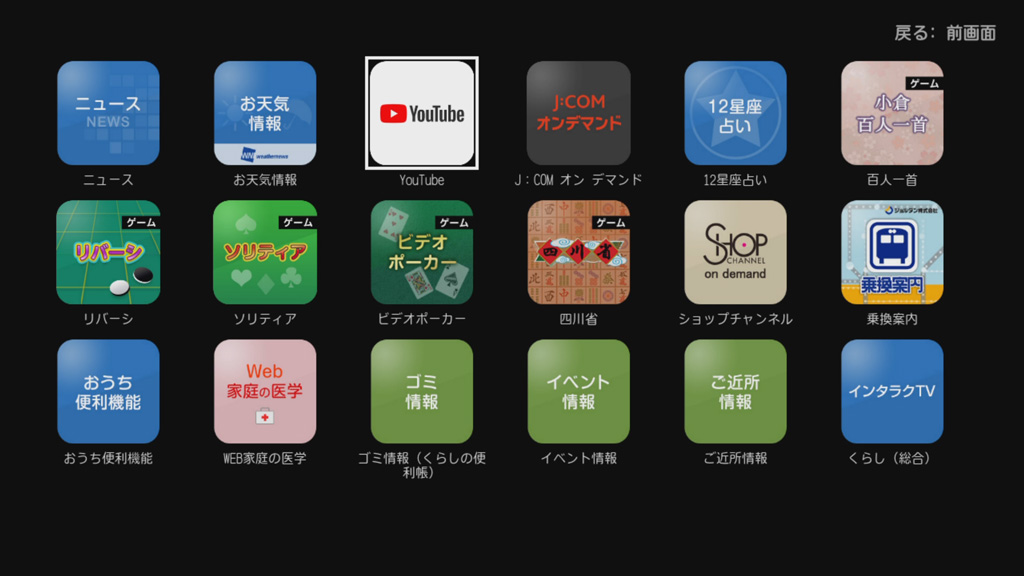Launch the ソリティア game
The width and height of the screenshot is (1024, 576).
pyautogui.click(x=265, y=252)
